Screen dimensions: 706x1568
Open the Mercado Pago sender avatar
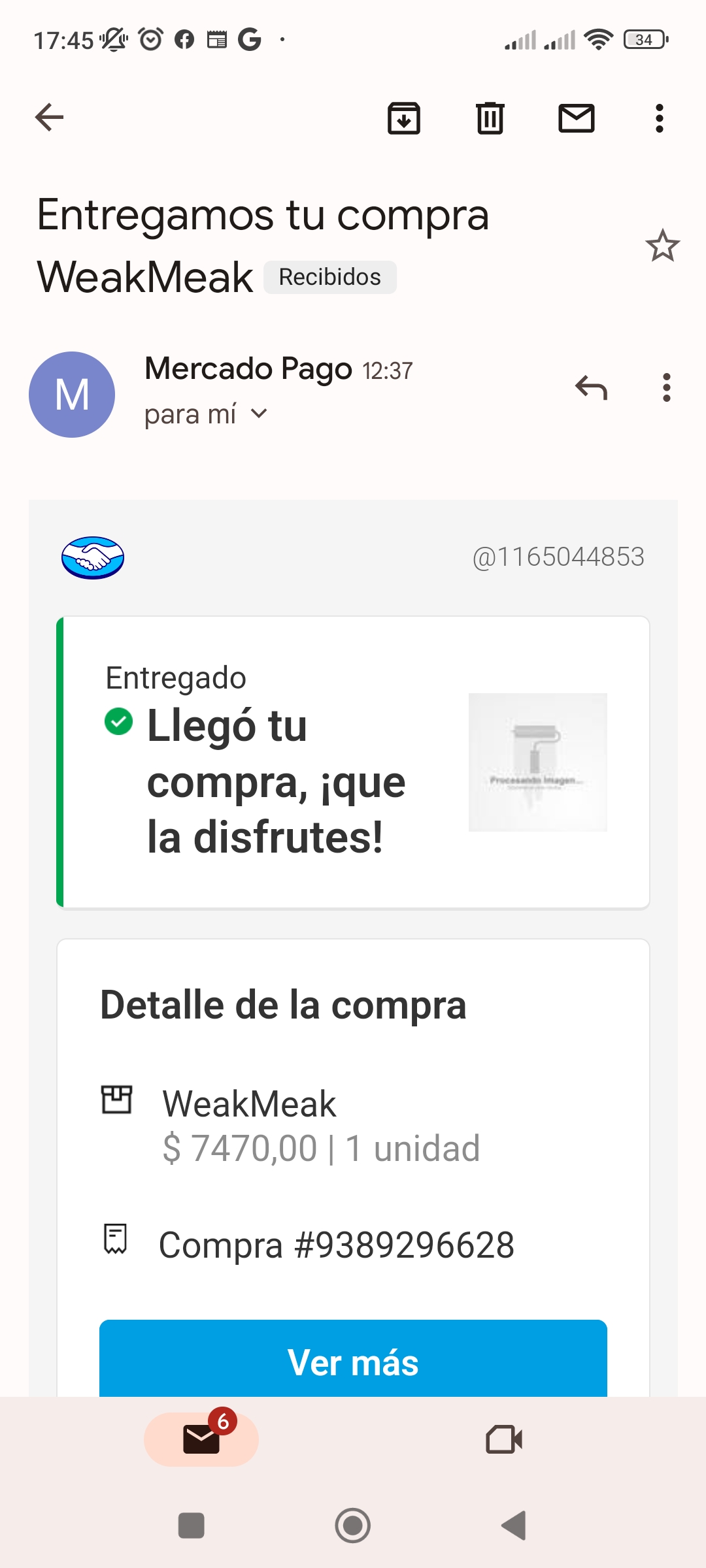point(72,395)
